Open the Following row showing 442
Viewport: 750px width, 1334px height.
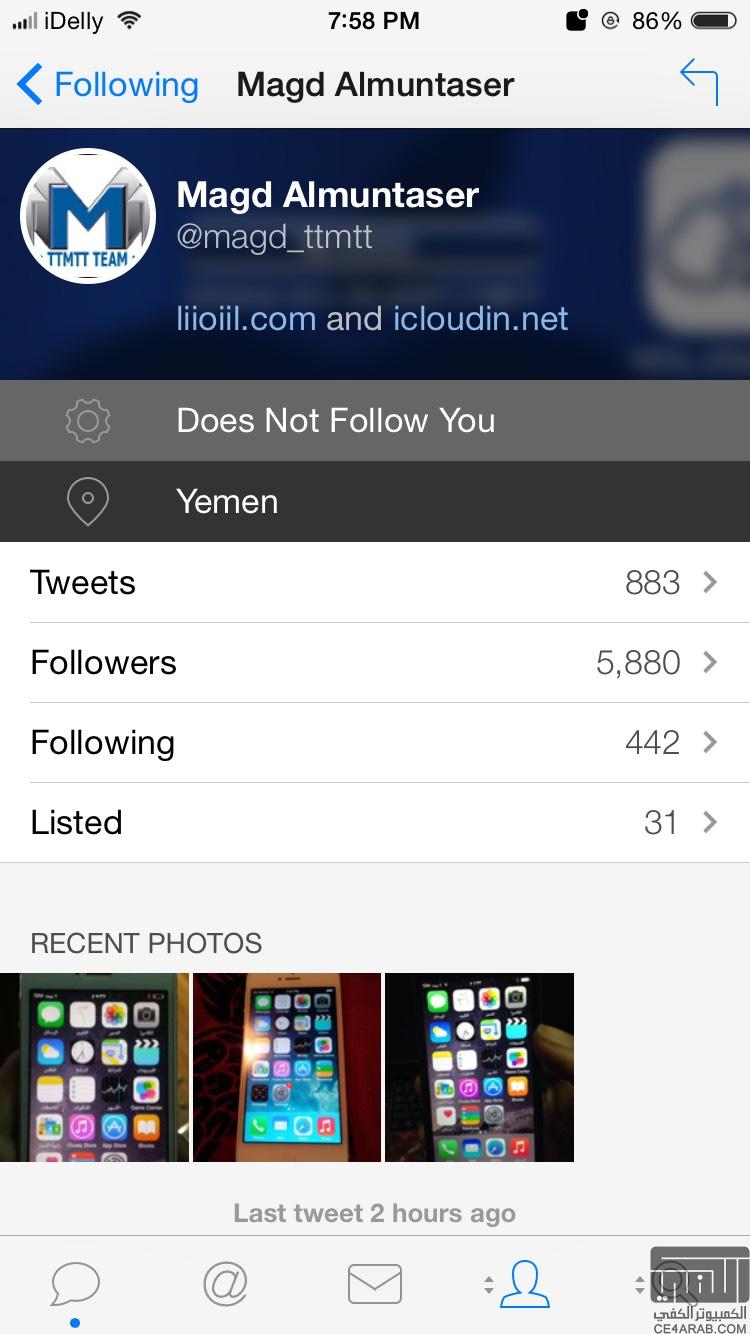[375, 743]
